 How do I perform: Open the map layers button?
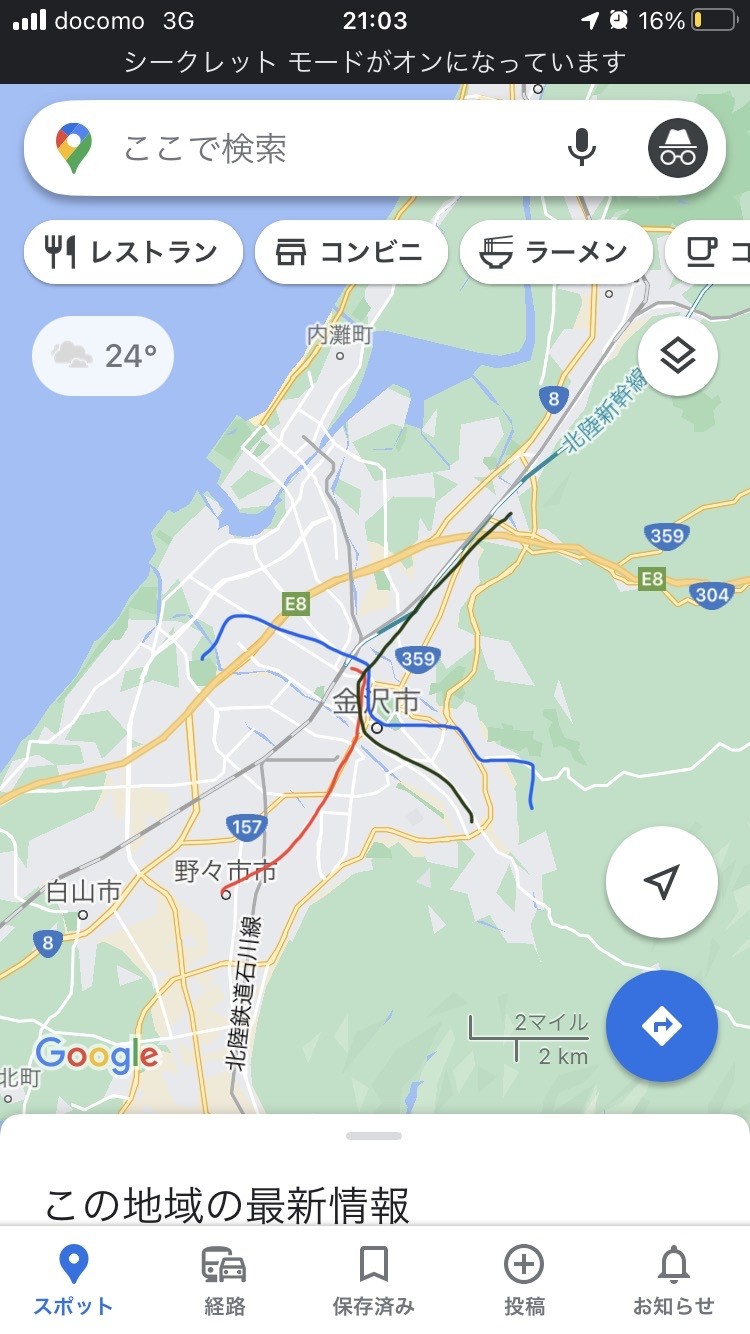(x=678, y=356)
